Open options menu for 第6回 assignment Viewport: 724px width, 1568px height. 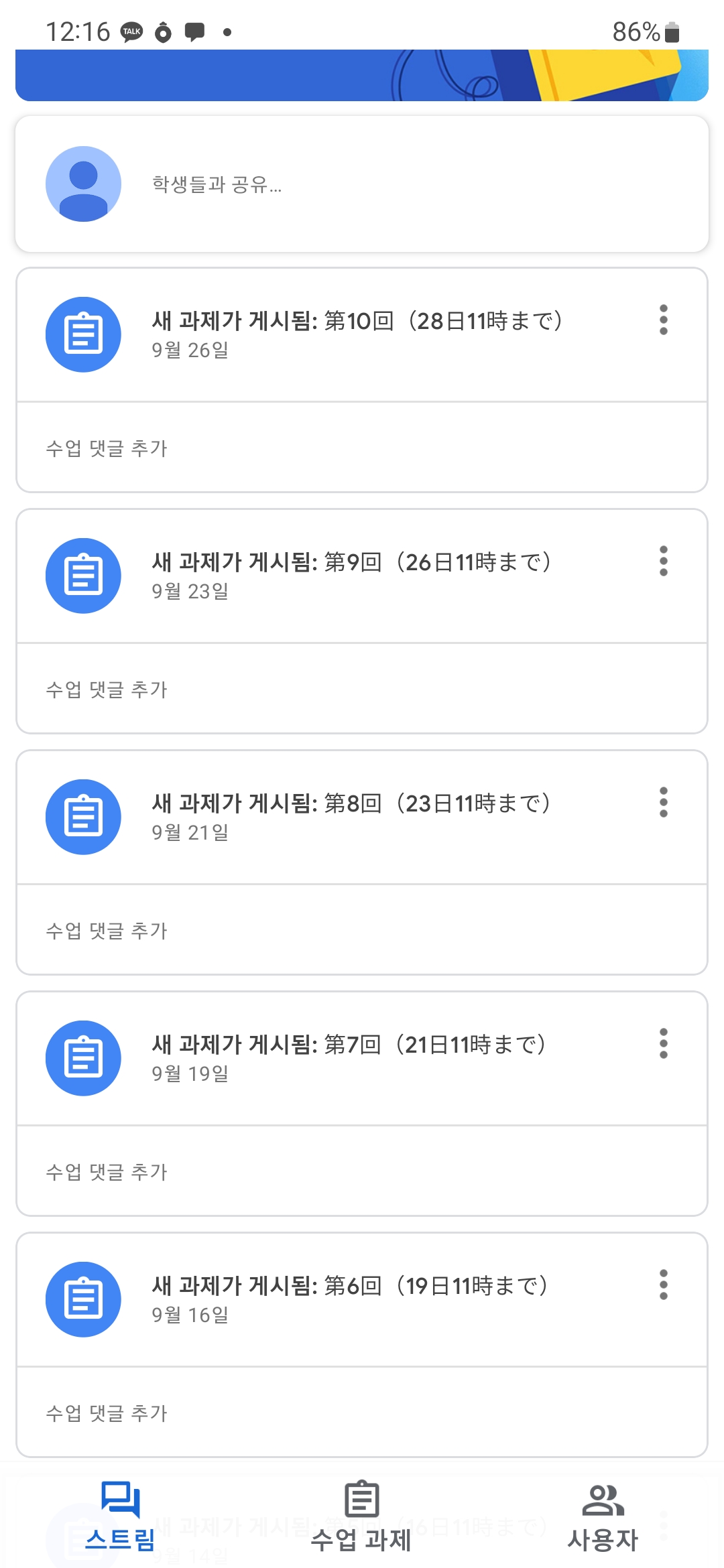click(x=662, y=1285)
